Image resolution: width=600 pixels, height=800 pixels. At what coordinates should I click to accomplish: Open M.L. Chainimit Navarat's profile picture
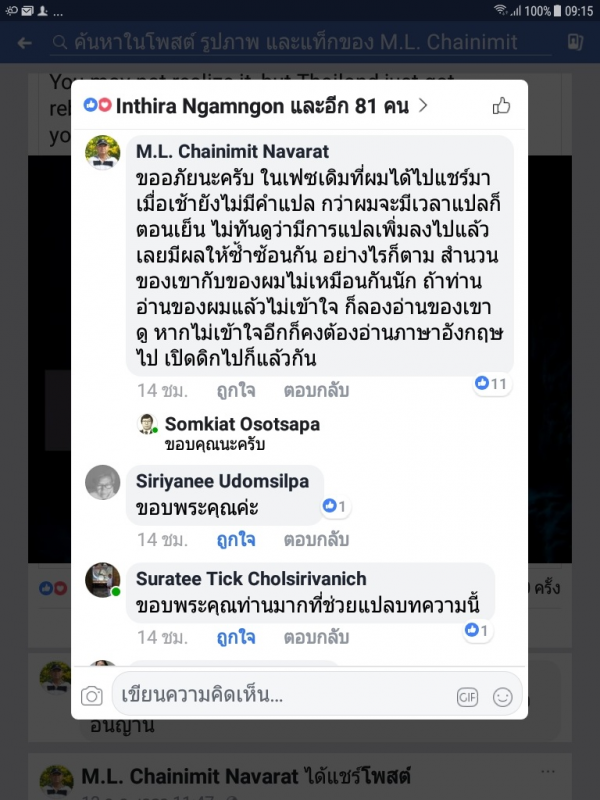103,153
